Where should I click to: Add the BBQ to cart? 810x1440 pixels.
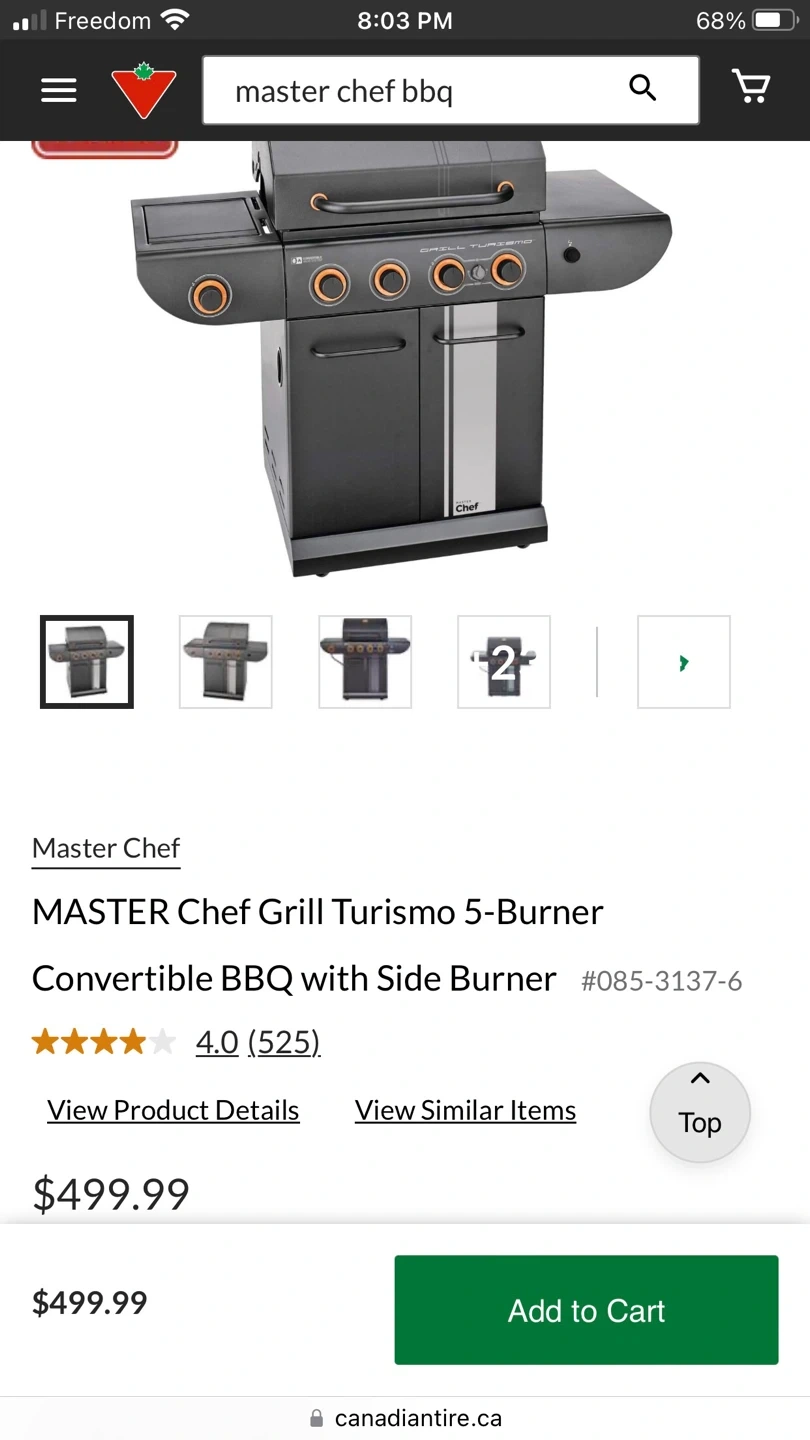pyautogui.click(x=587, y=1310)
